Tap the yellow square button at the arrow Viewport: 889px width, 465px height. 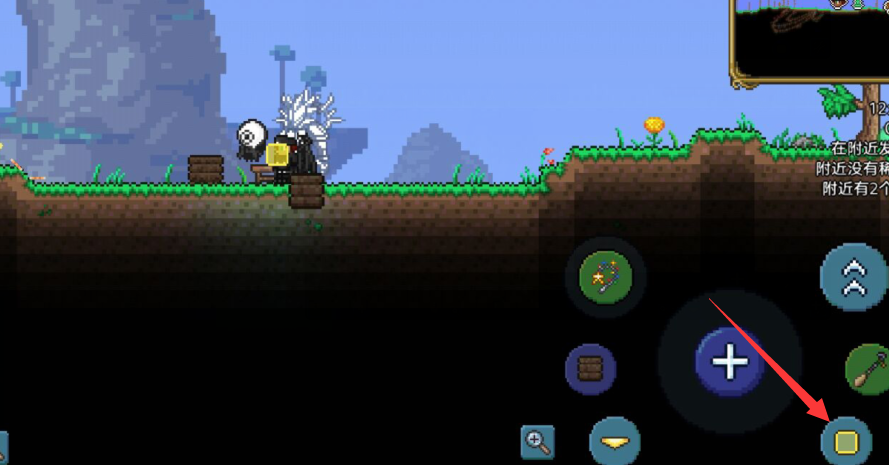coord(846,441)
